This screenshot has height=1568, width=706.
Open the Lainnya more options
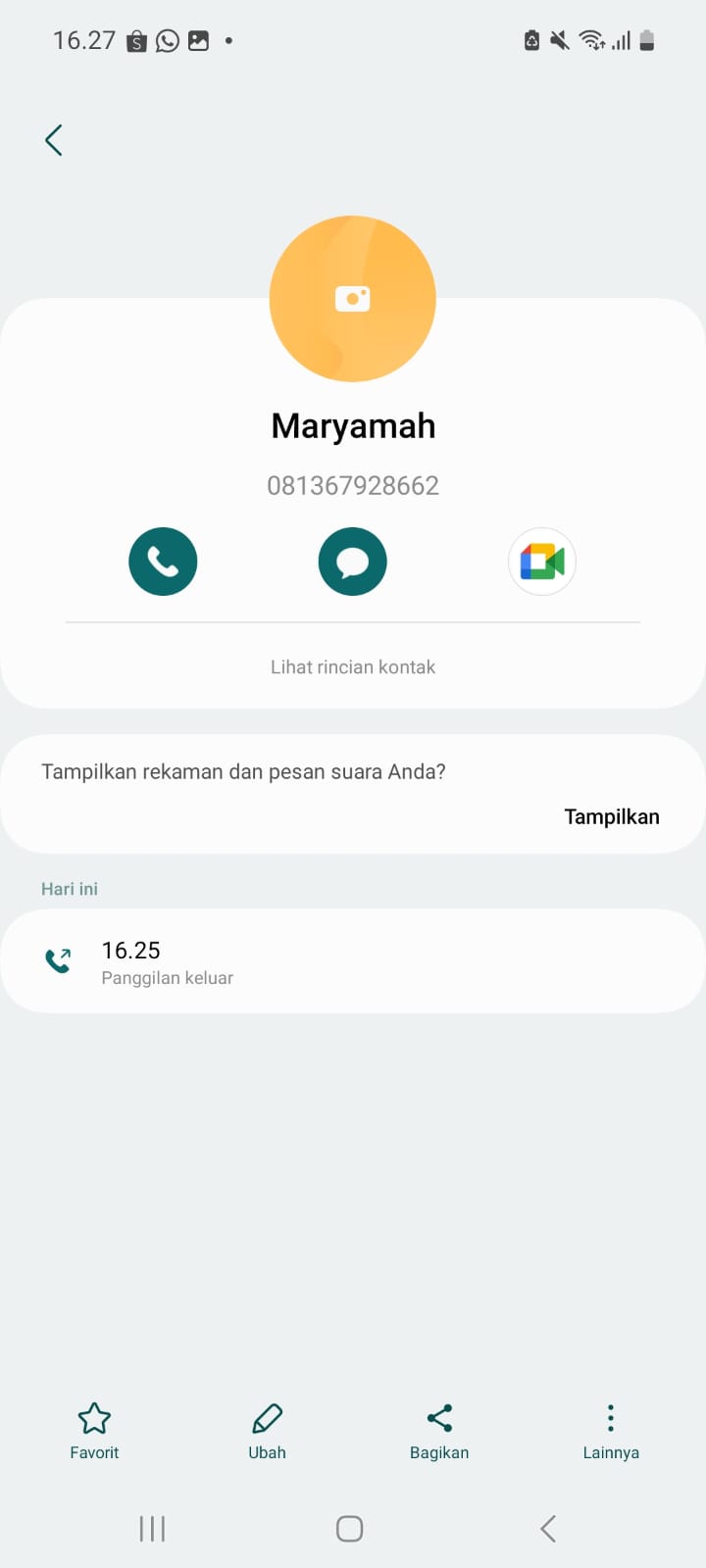click(x=611, y=1431)
